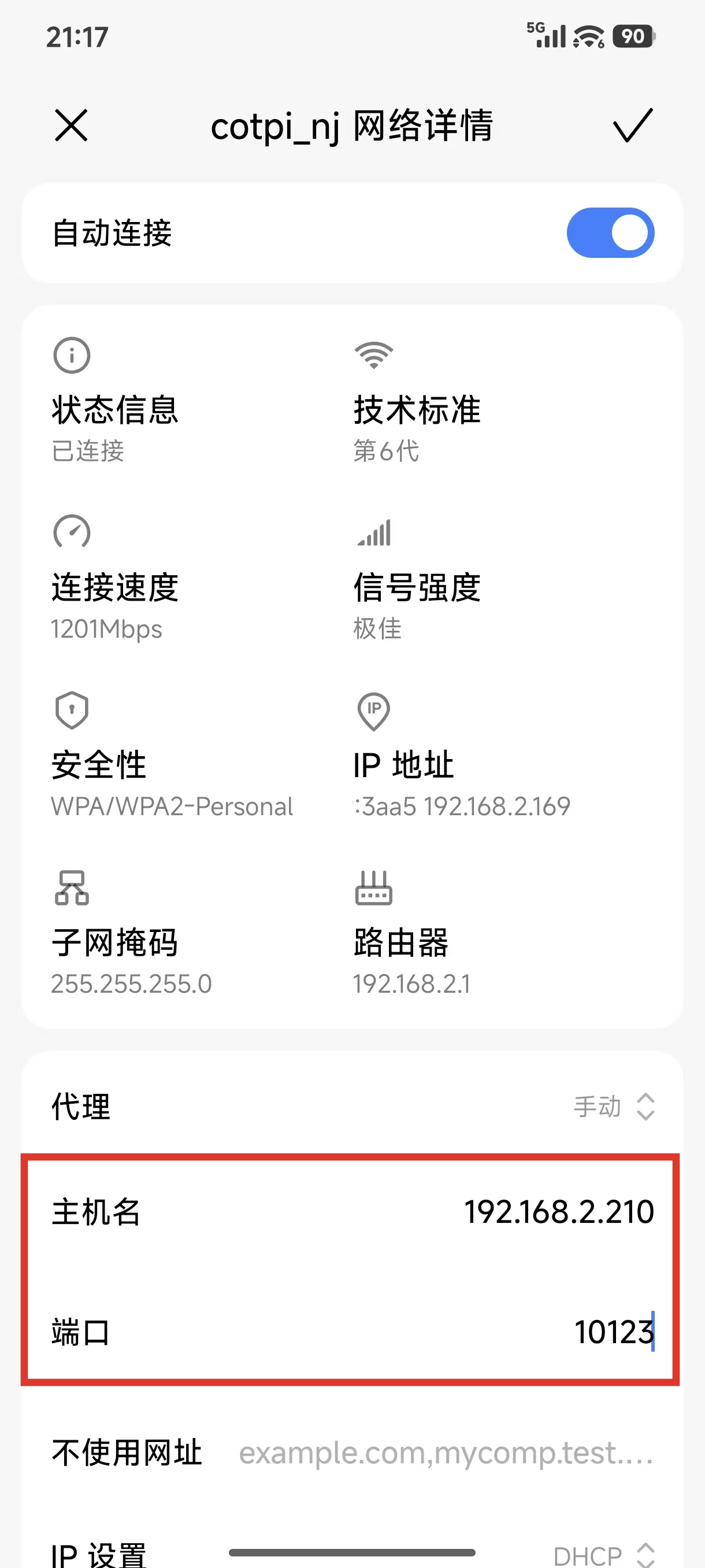The height and width of the screenshot is (1568, 705).
Task: Confirm changes with the checkmark
Action: tap(633, 126)
